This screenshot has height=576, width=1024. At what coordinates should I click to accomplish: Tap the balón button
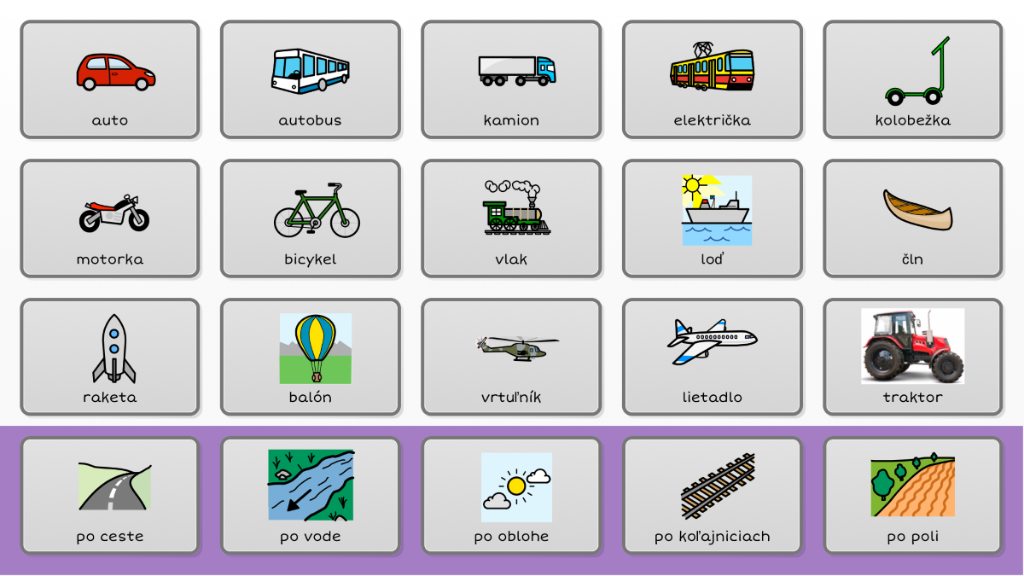click(310, 357)
